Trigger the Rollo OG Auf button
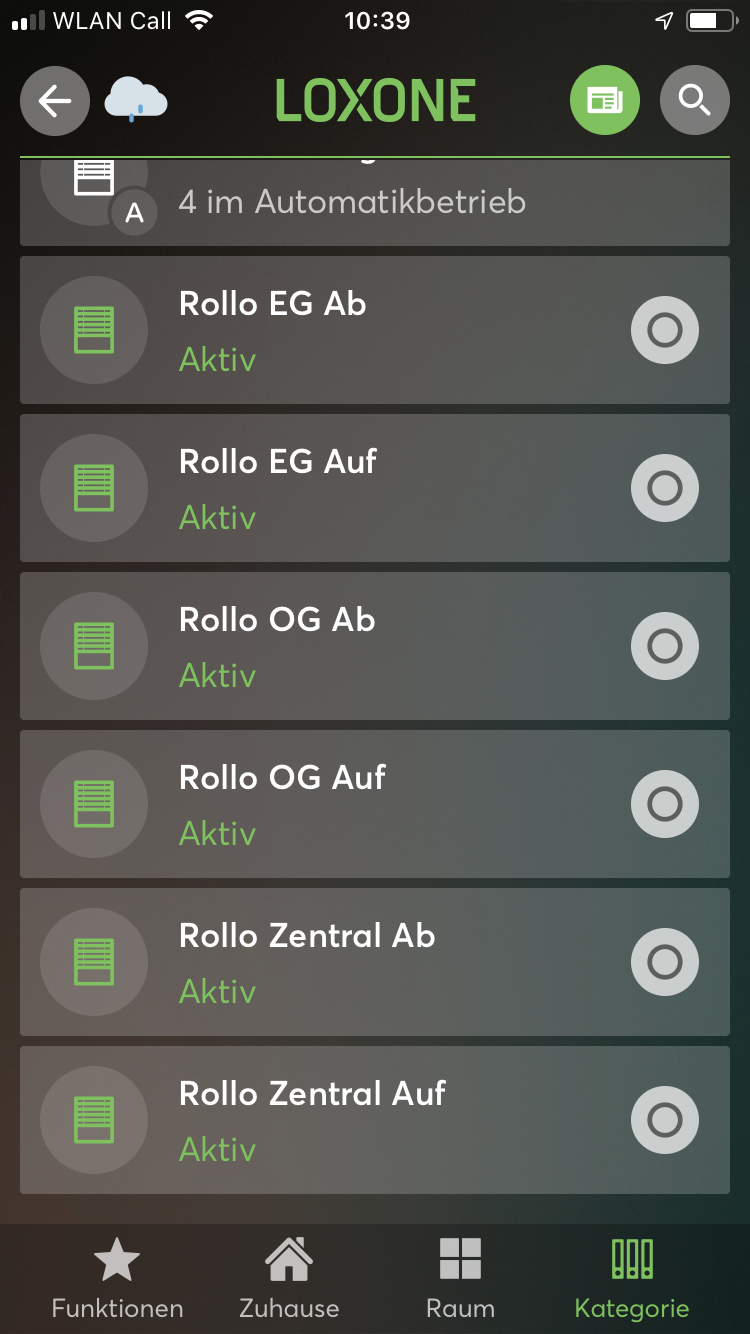Viewport: 750px width, 1334px height. pos(664,804)
